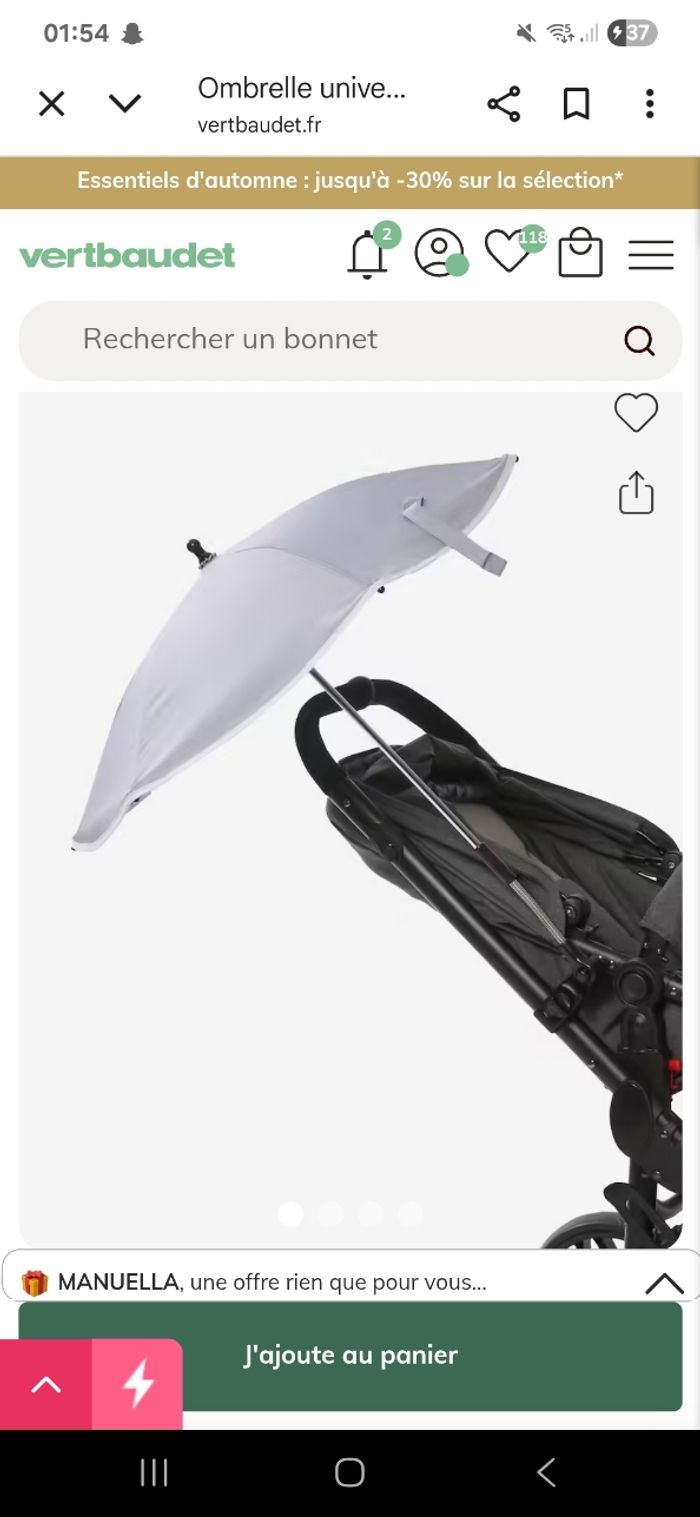Tap the pink up-arrow button
The image size is (700, 1517).
tap(46, 1384)
